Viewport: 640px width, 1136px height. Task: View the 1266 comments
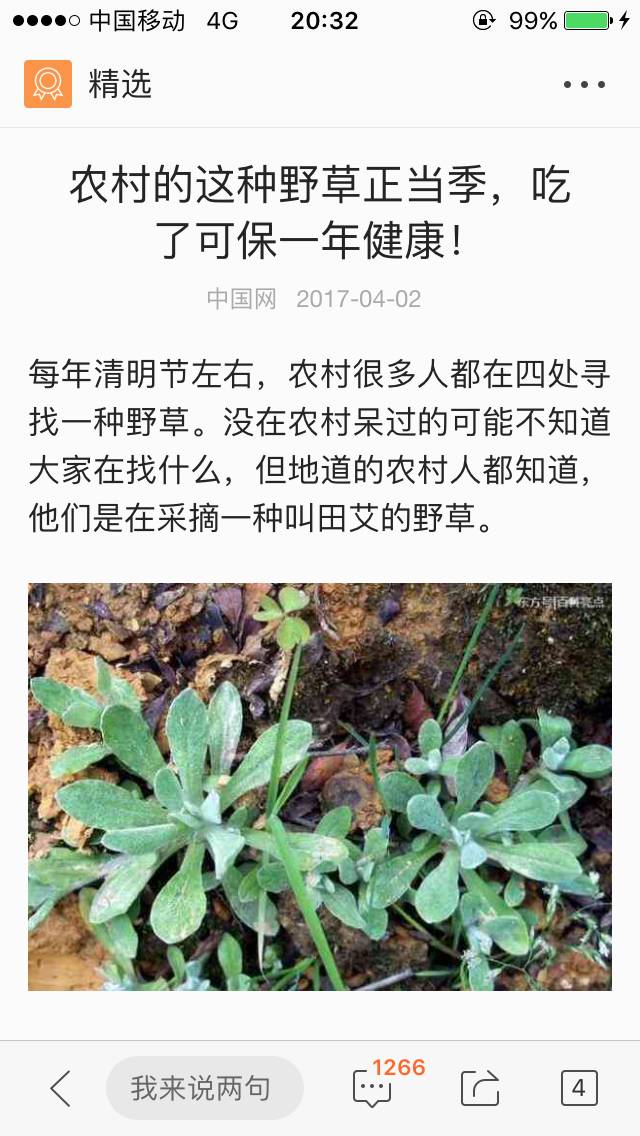373,1088
